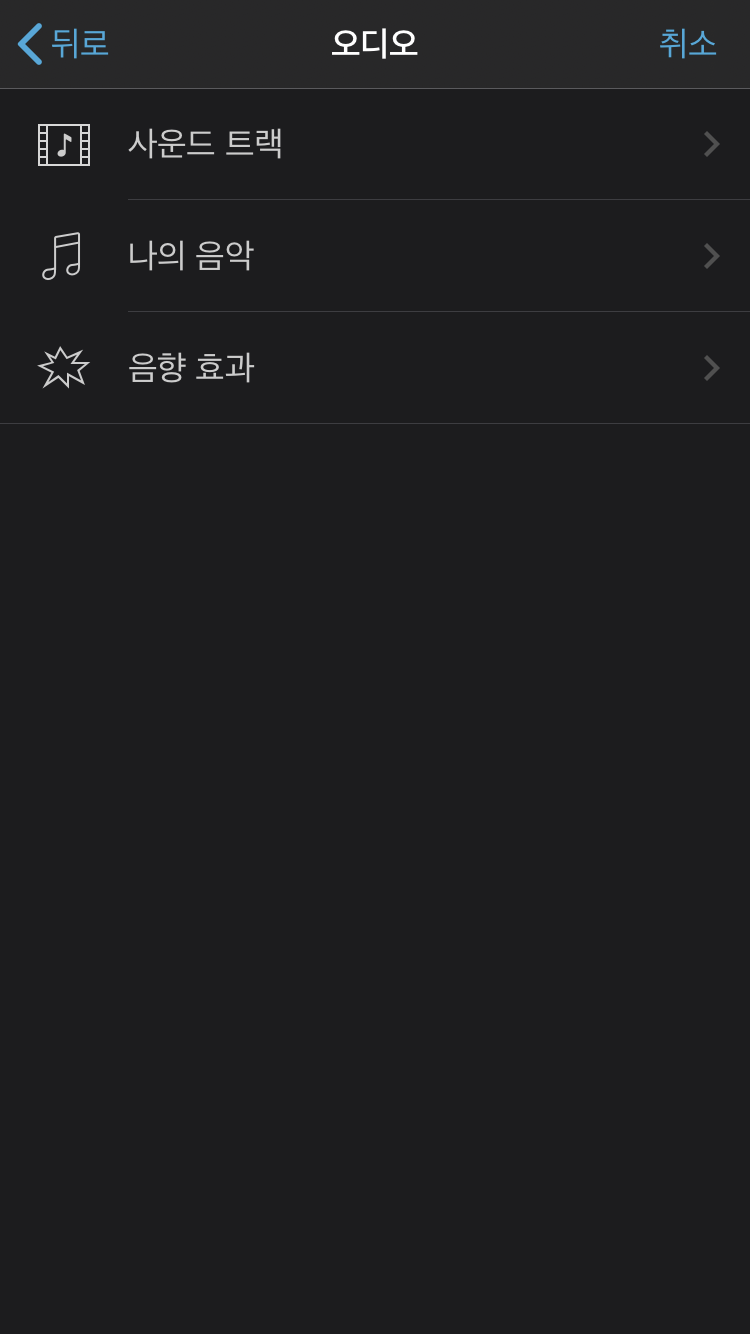This screenshot has width=750, height=1334.
Task: Tap the 오디오 title bar text
Action: click(x=374, y=44)
